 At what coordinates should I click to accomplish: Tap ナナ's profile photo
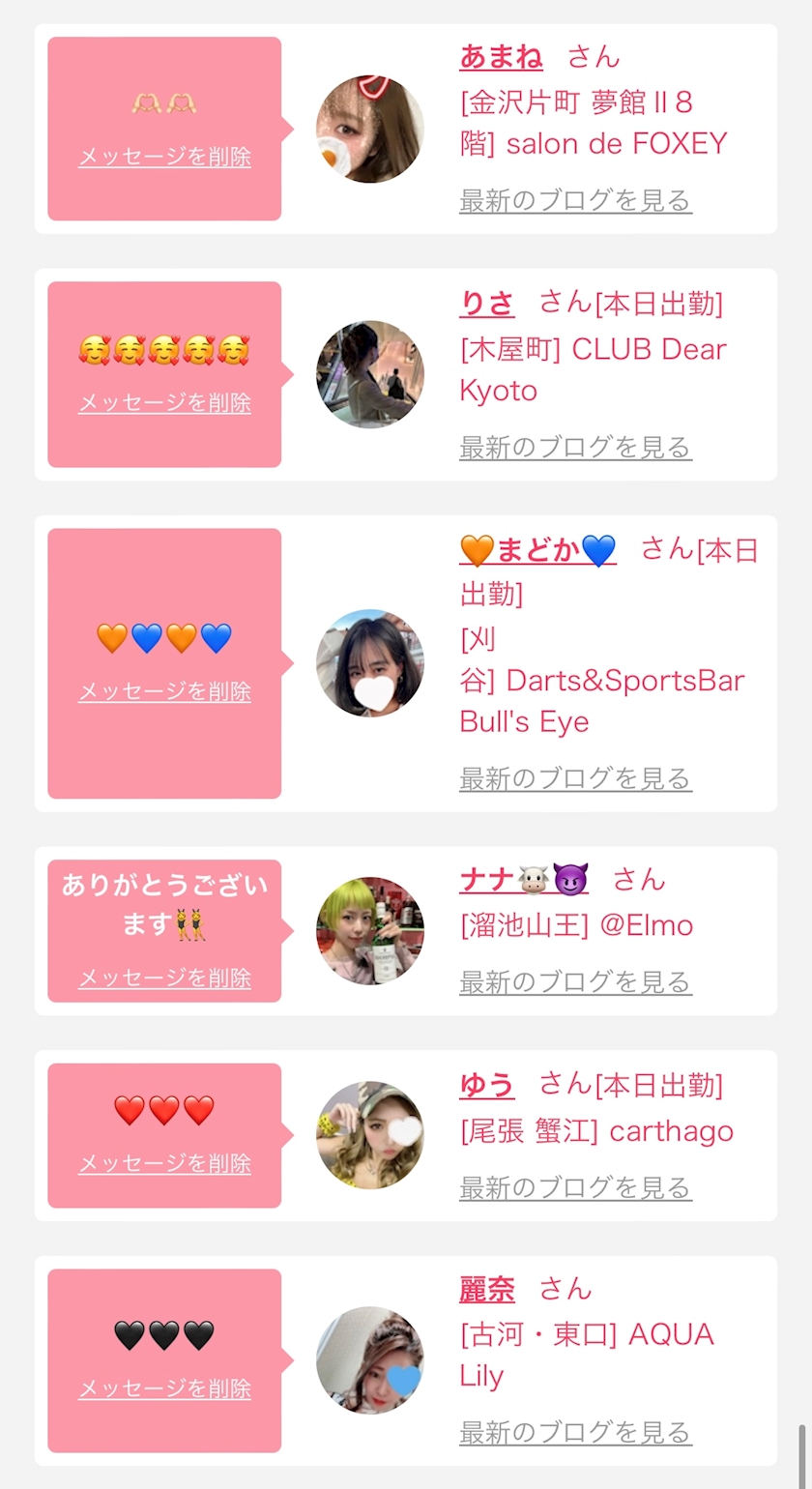370,931
